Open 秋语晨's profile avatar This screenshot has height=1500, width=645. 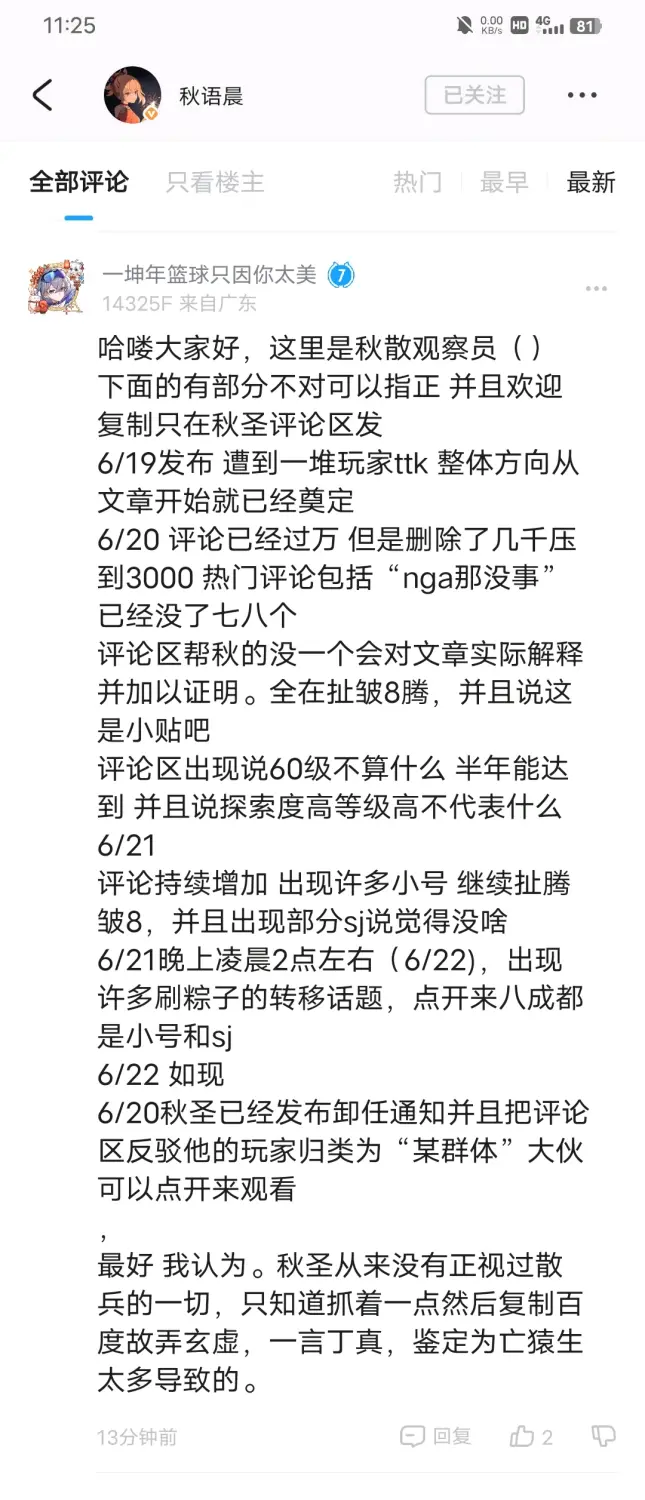(x=132, y=96)
